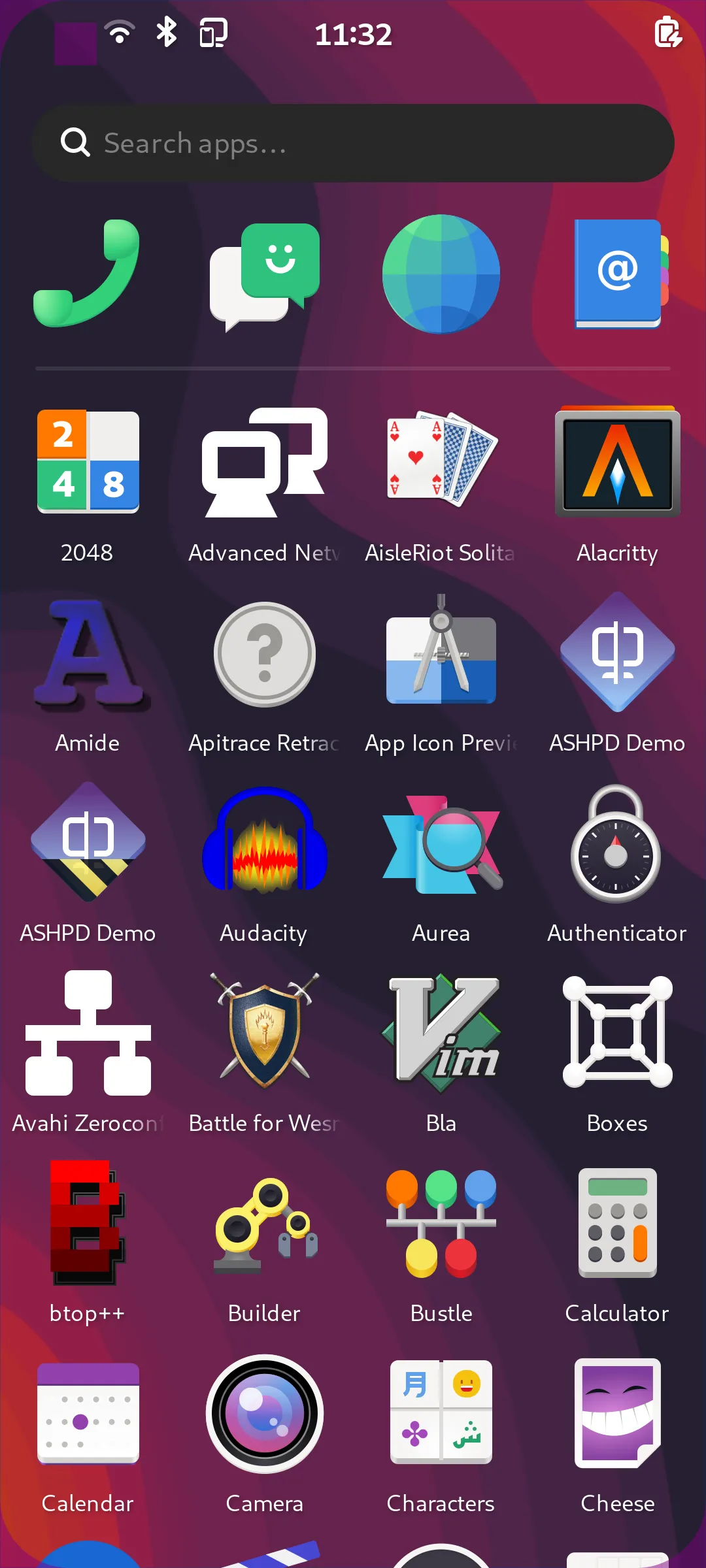706x1568 pixels.
Task: Open the Boxes app
Action: [x=618, y=1032]
